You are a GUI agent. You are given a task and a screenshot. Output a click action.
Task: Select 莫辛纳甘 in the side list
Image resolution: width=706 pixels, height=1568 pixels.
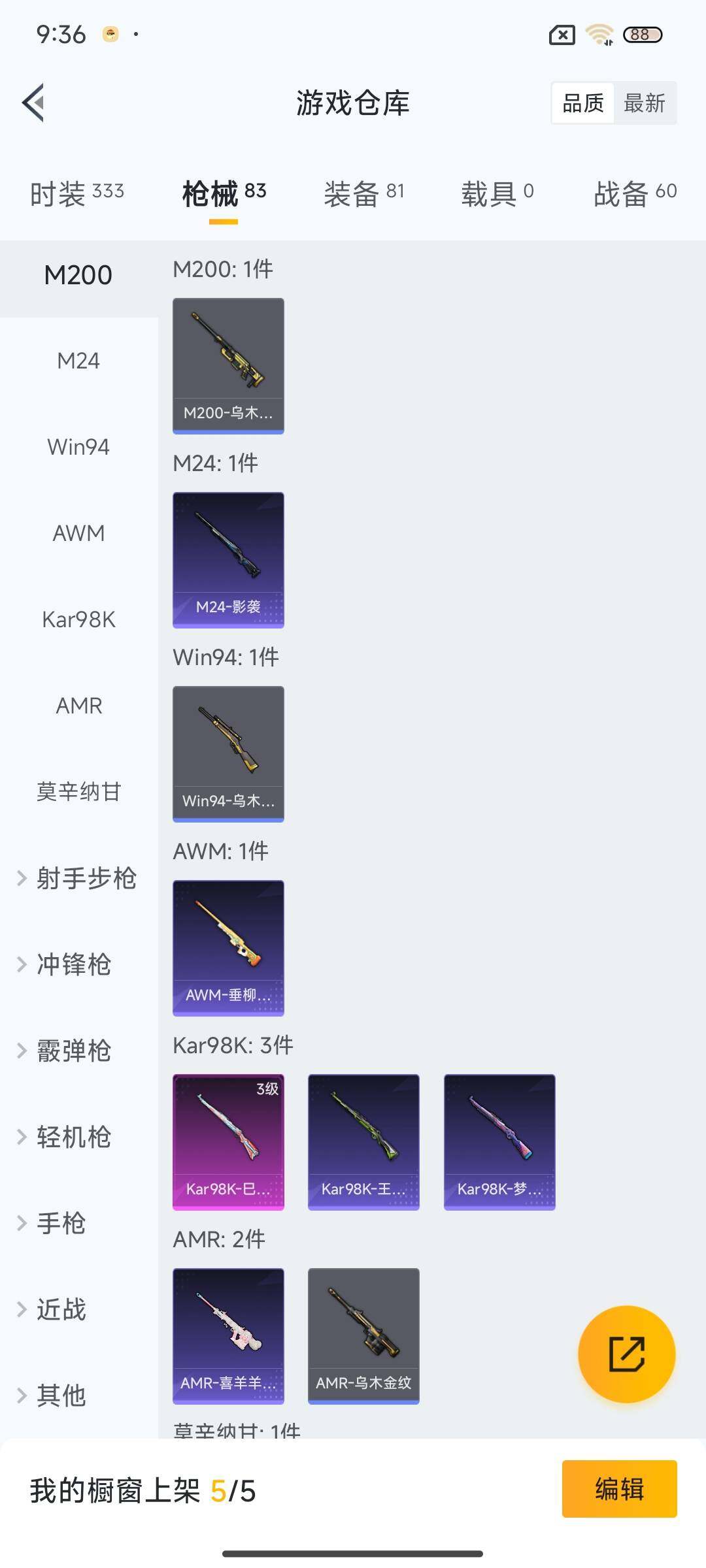(x=78, y=792)
